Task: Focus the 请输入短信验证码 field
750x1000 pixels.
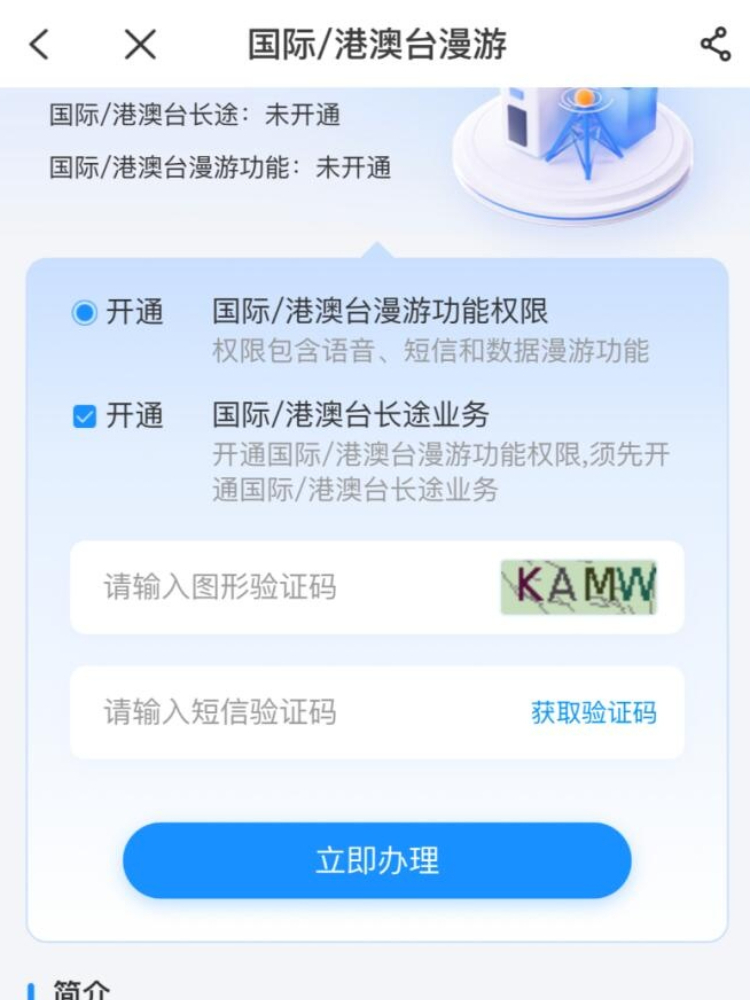Action: pyautogui.click(x=290, y=712)
